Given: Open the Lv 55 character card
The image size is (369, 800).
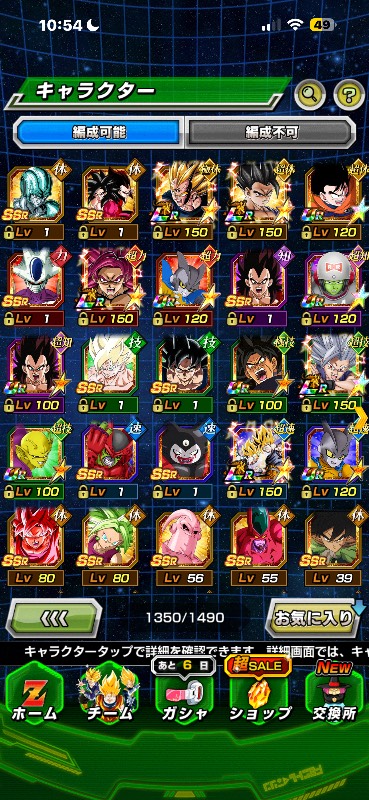Looking at the screenshot, I should [259, 546].
